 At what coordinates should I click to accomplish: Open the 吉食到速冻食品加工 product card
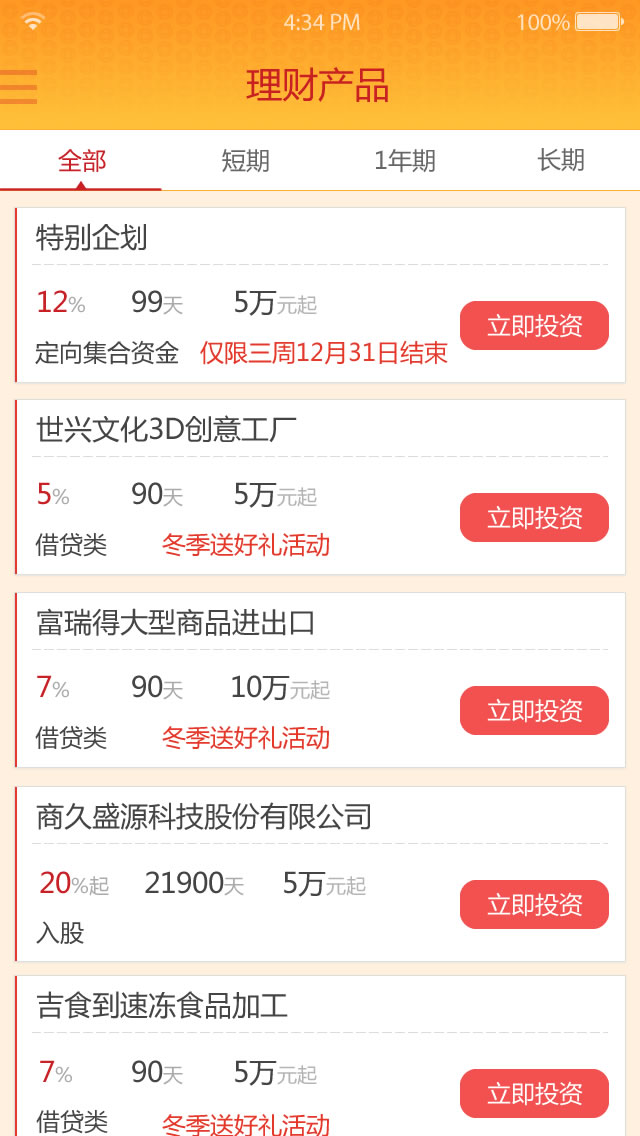[162, 1006]
